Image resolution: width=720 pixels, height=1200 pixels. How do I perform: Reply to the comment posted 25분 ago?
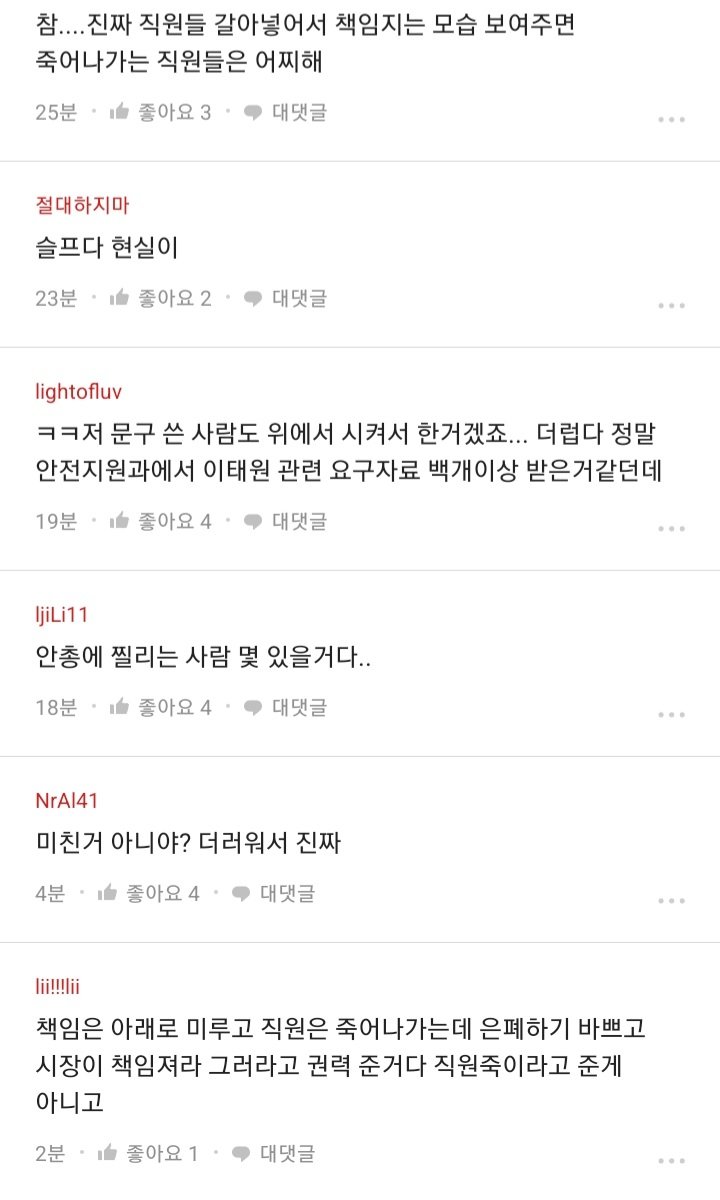pyautogui.click(x=286, y=112)
